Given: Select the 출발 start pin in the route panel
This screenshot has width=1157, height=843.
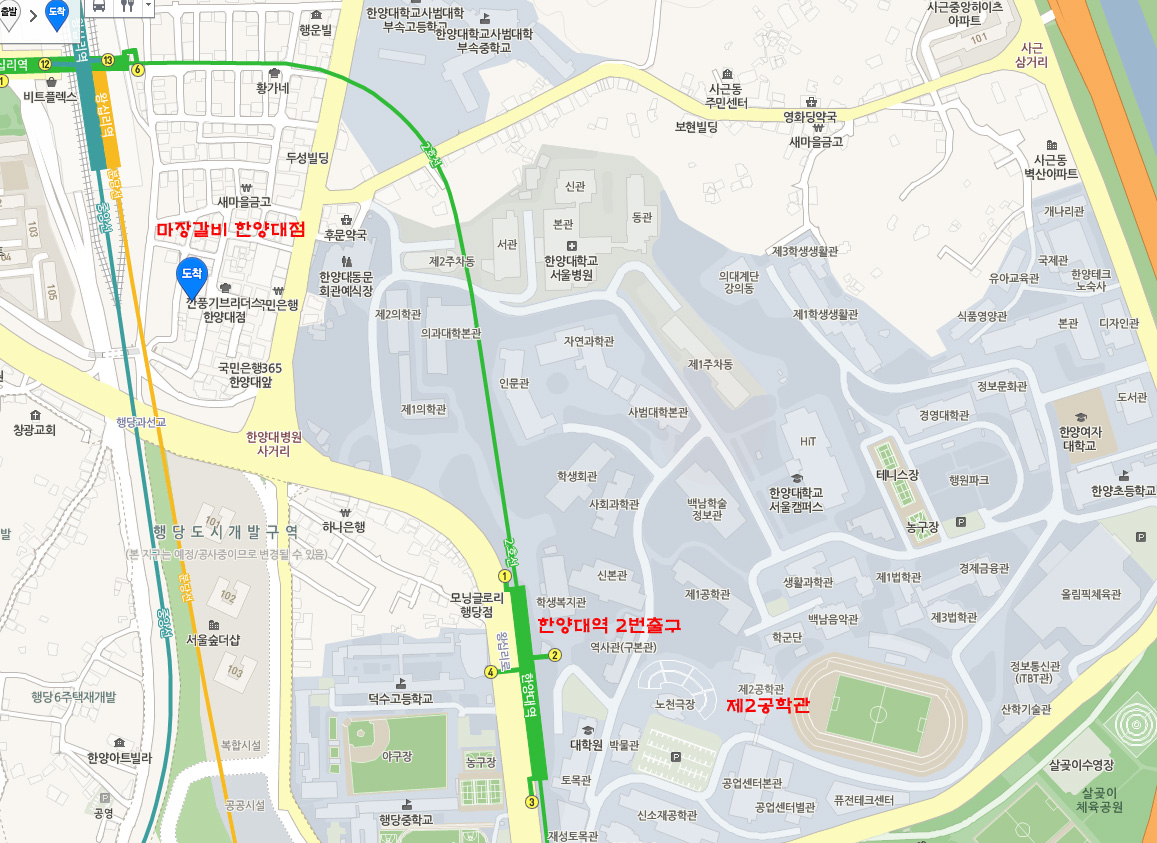Looking at the screenshot, I should [9, 10].
